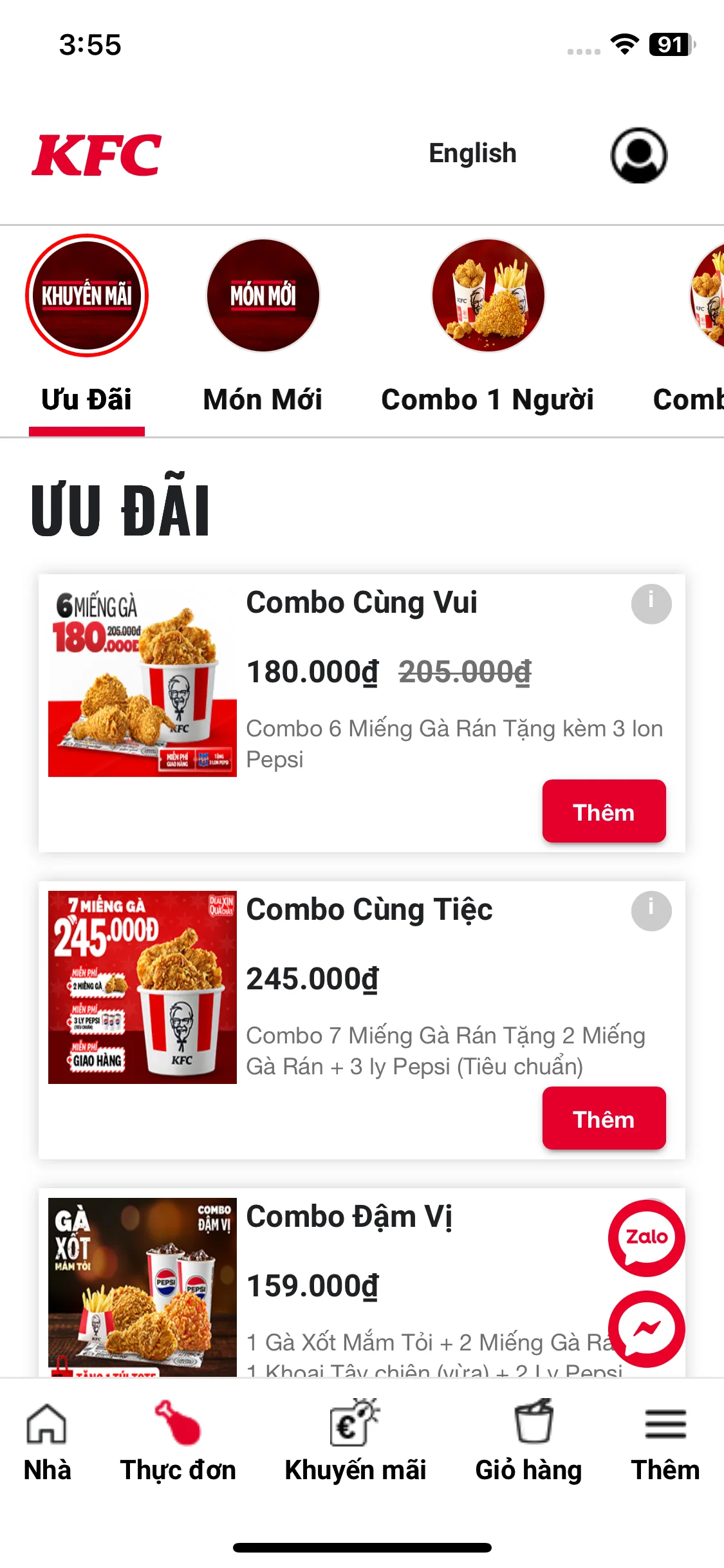This screenshot has height=1568, width=724.
Task: Open the user profile icon
Action: (x=638, y=155)
